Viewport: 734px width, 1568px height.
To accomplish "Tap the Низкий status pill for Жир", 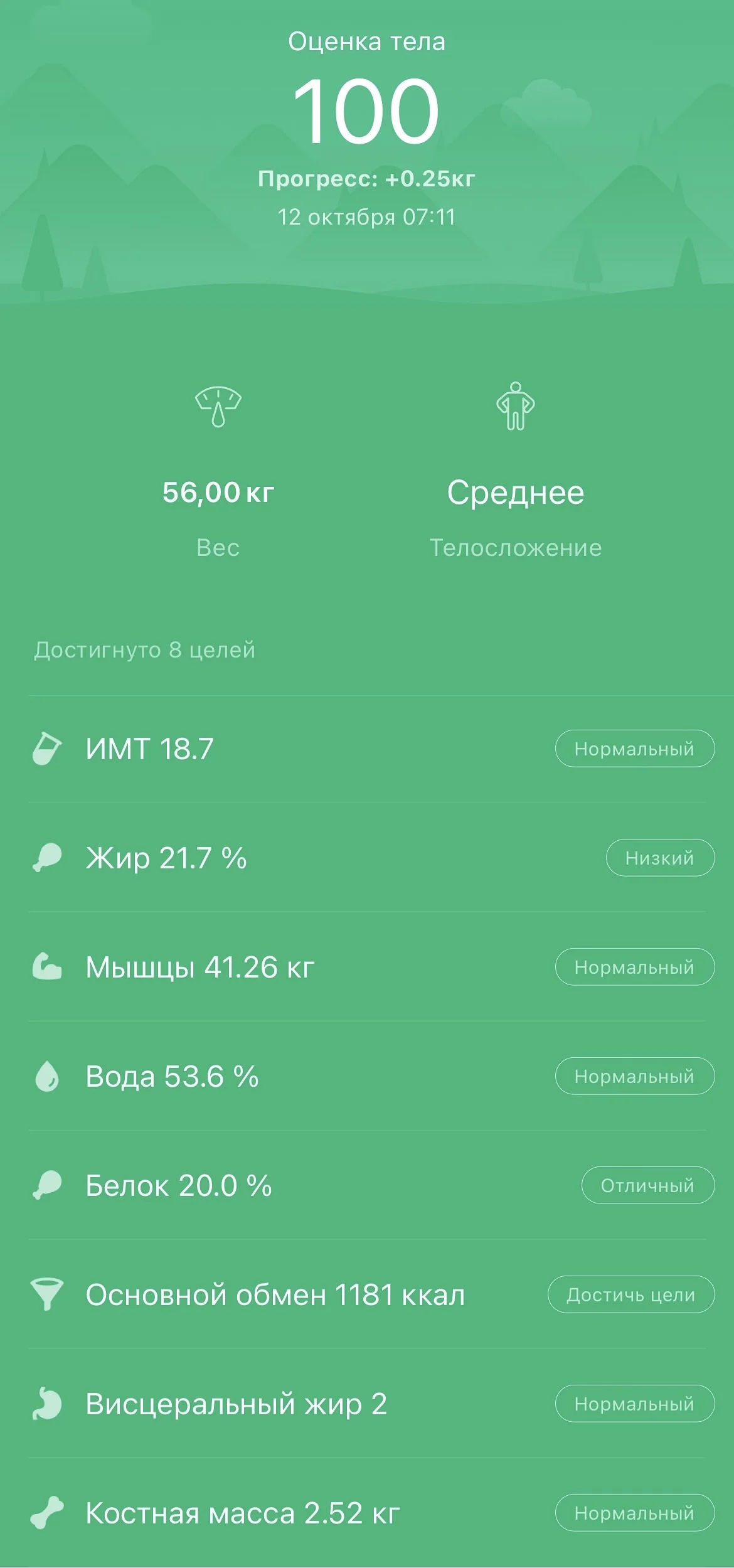I will (661, 858).
